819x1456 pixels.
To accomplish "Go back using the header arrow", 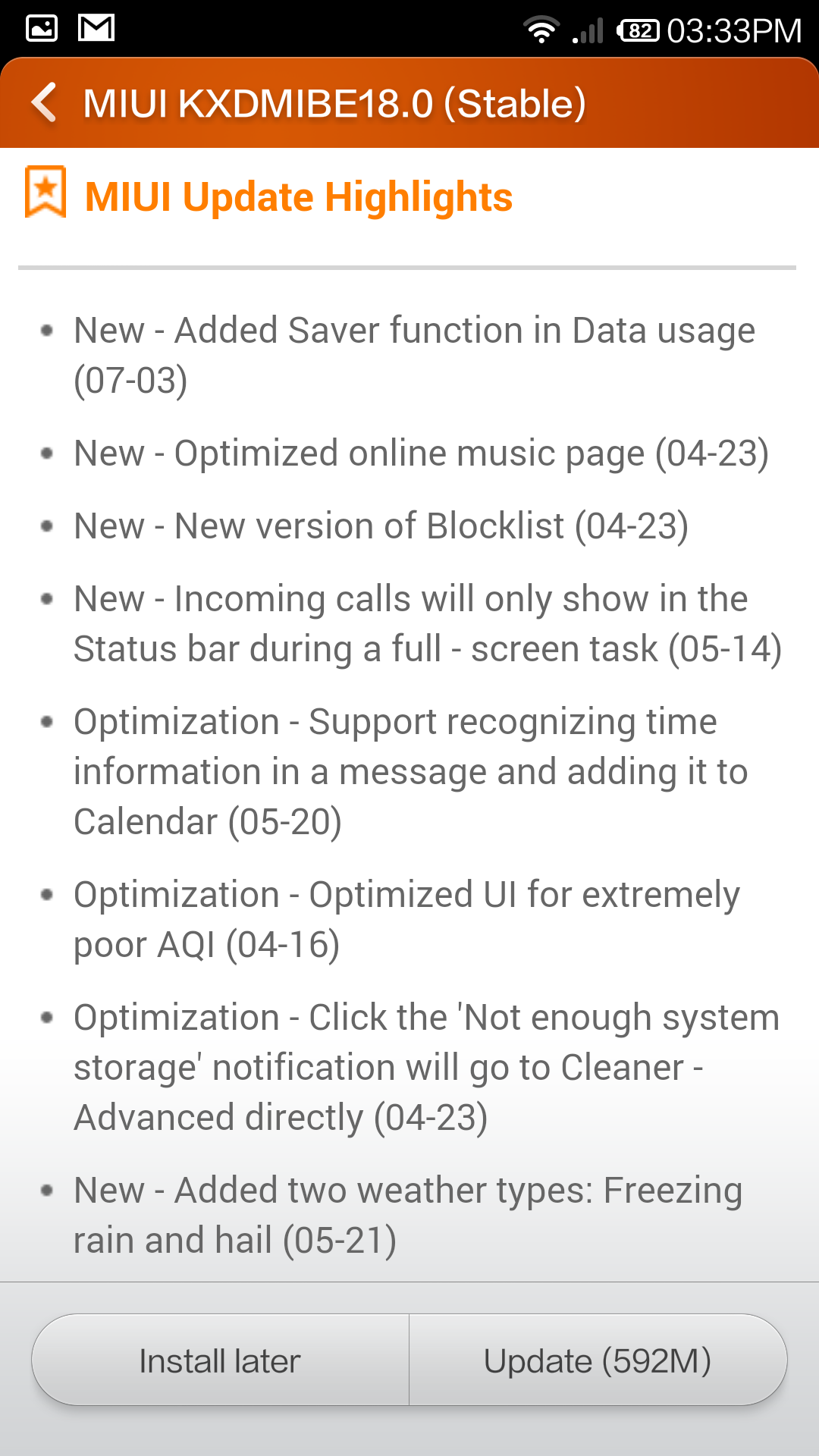I will (44, 102).
